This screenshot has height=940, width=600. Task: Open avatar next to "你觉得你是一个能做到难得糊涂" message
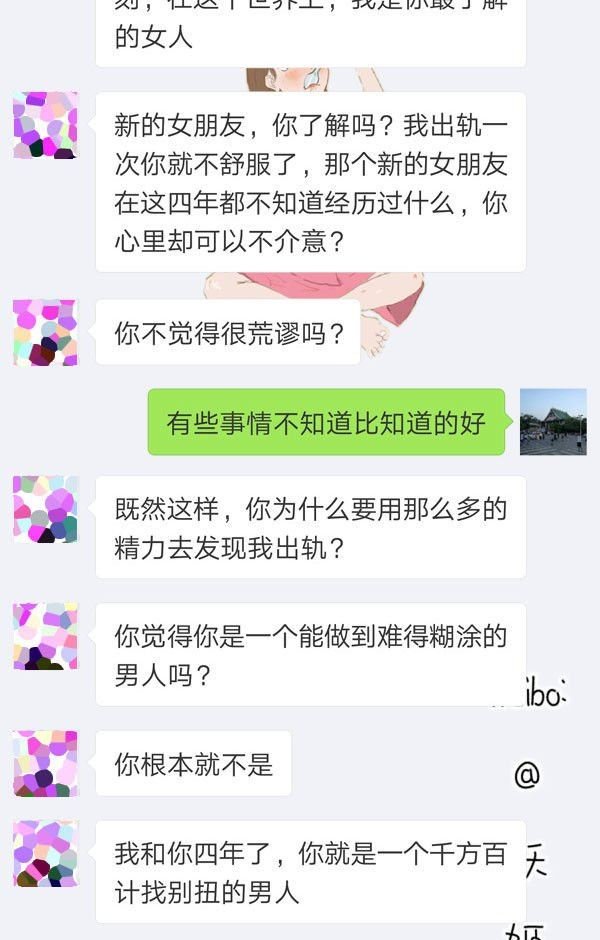[45, 636]
